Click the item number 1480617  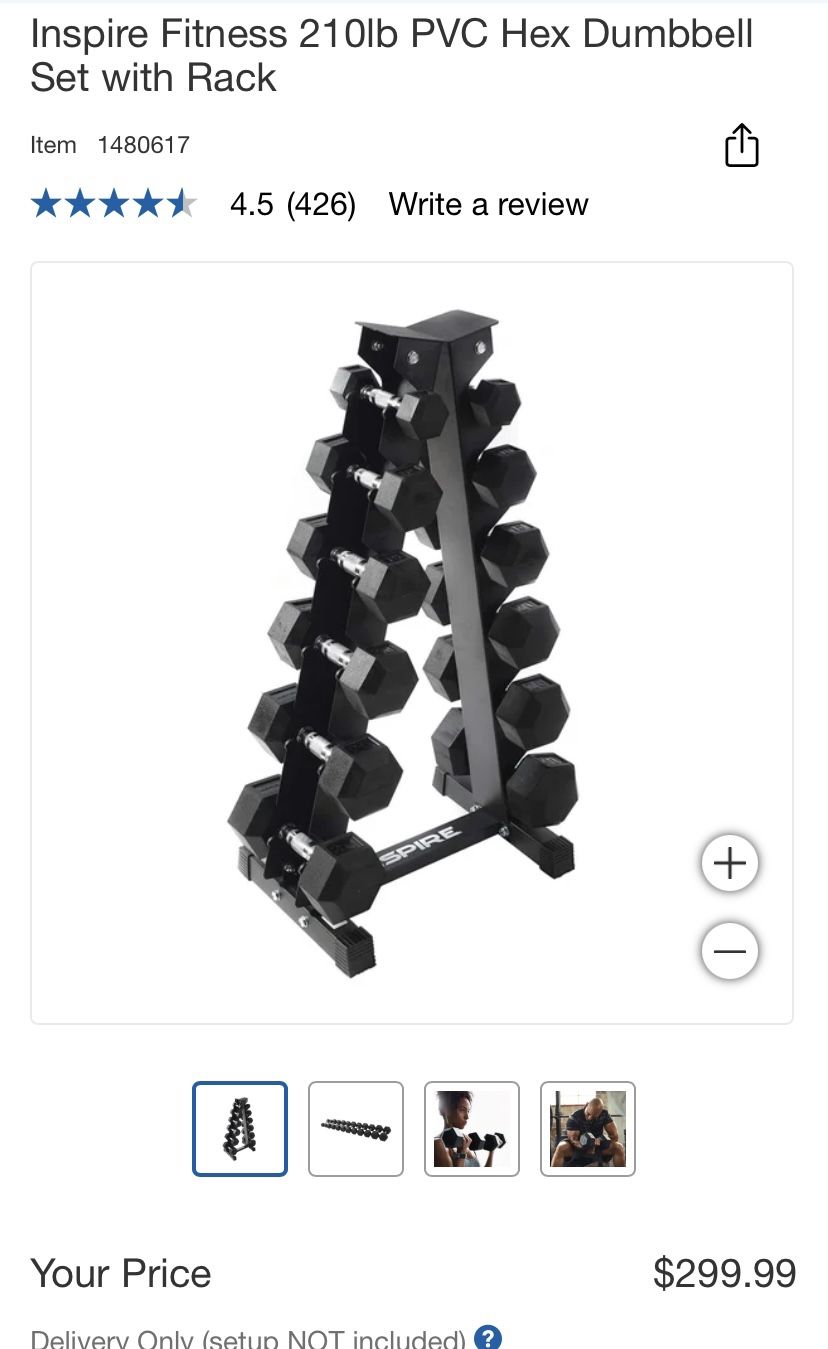click(x=143, y=145)
